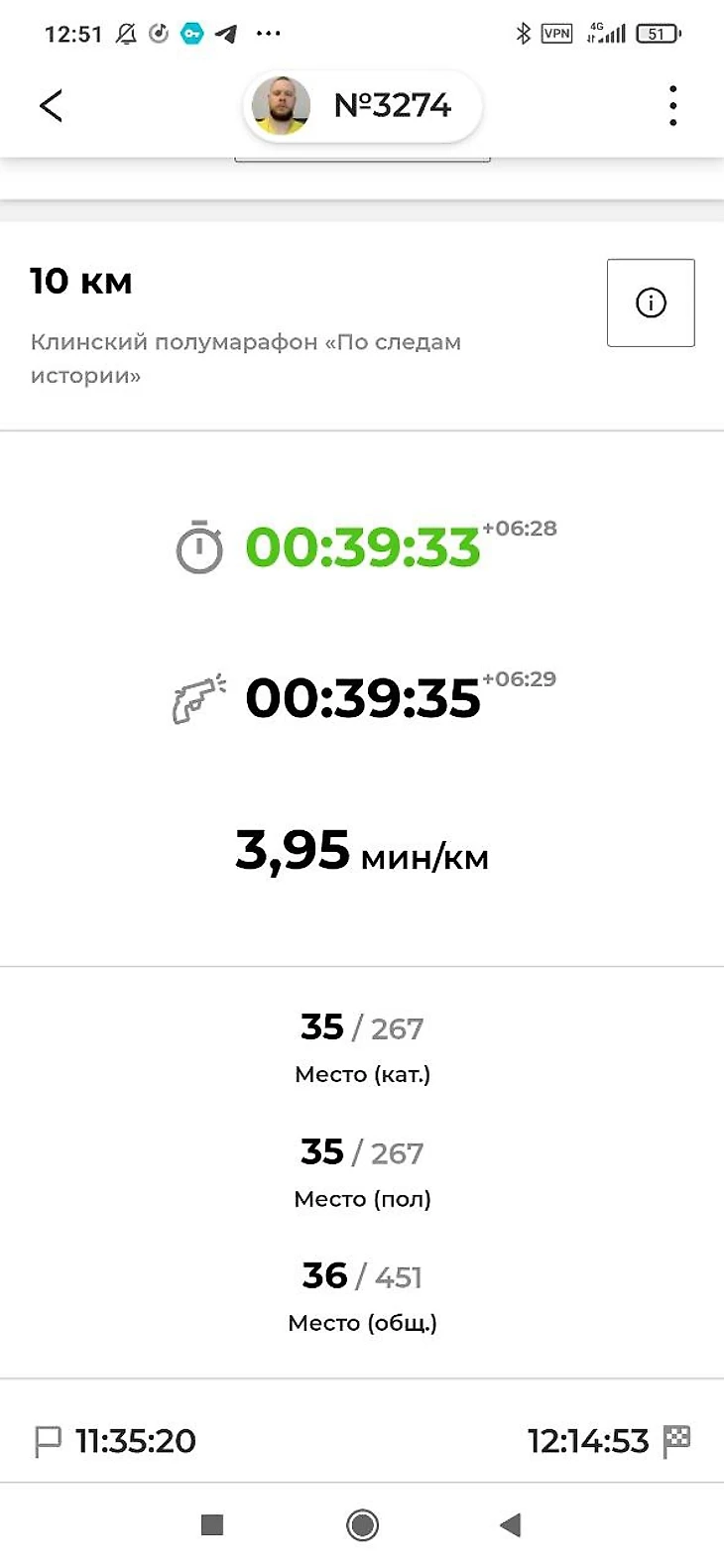Tap the system home button
Image resolution: width=724 pixels, height=1568 pixels.
coord(362,1524)
